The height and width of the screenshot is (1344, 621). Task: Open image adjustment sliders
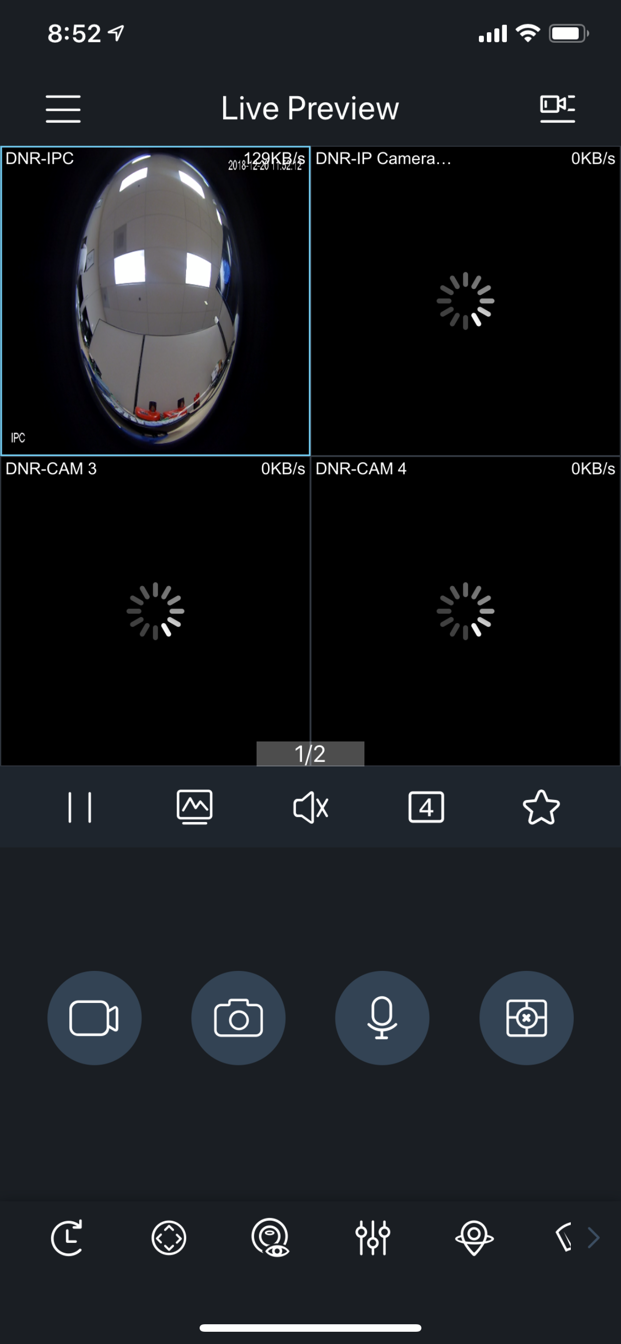372,1238
